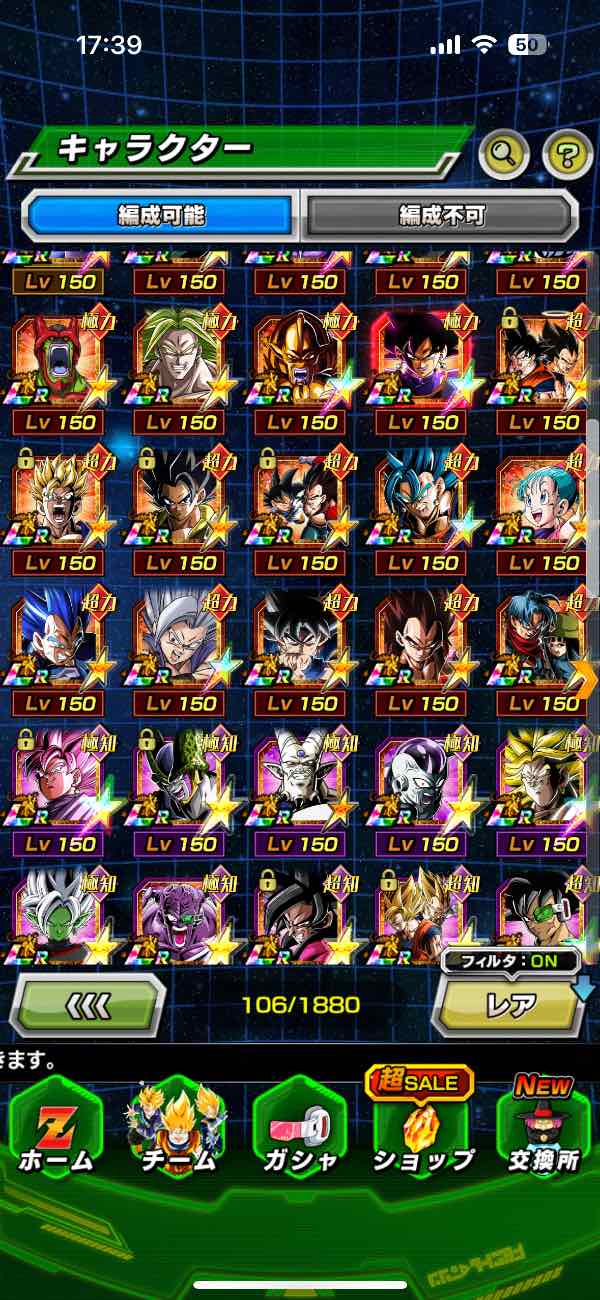Tap the orange arrow on the right edge
The width and height of the screenshot is (600, 1300).
pyautogui.click(x=584, y=680)
